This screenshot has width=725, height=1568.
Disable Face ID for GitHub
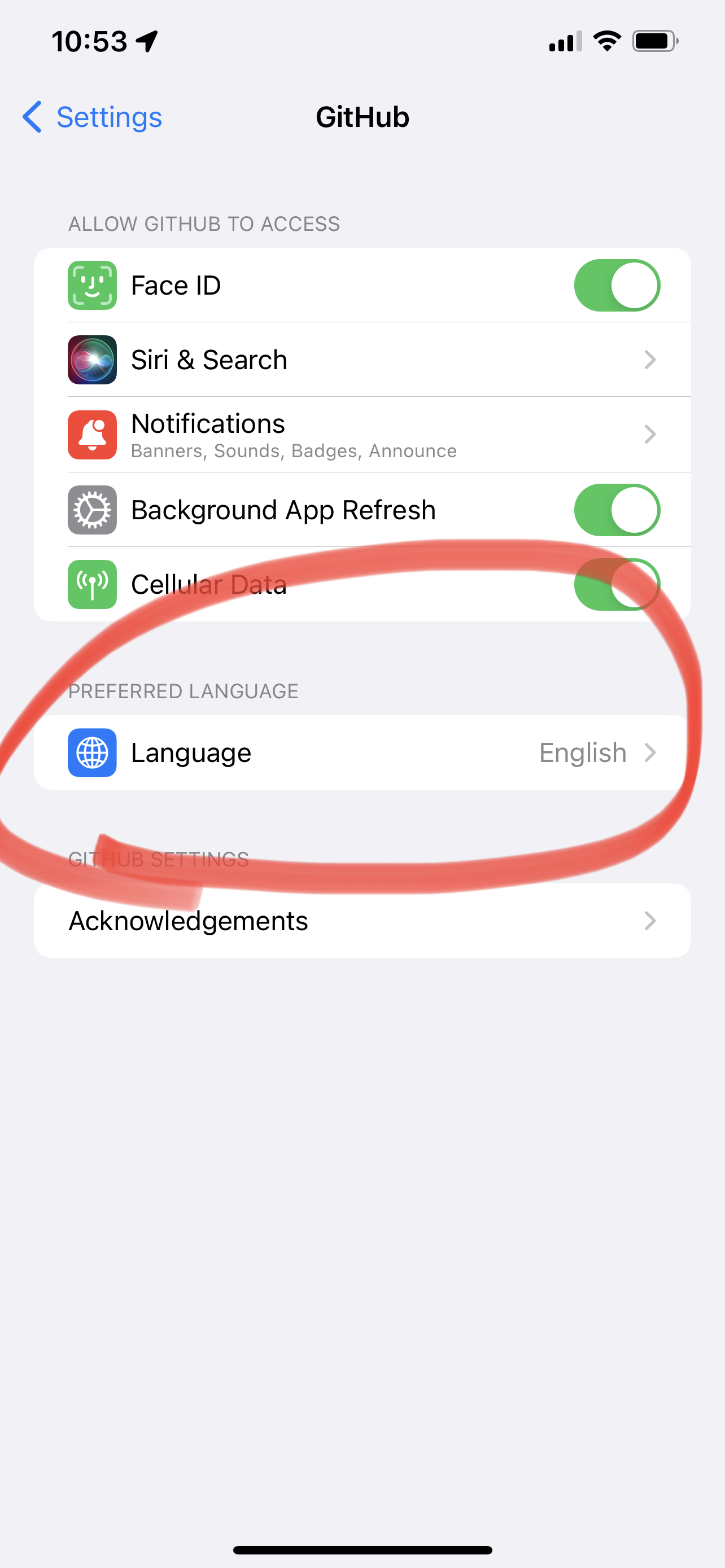(x=616, y=286)
